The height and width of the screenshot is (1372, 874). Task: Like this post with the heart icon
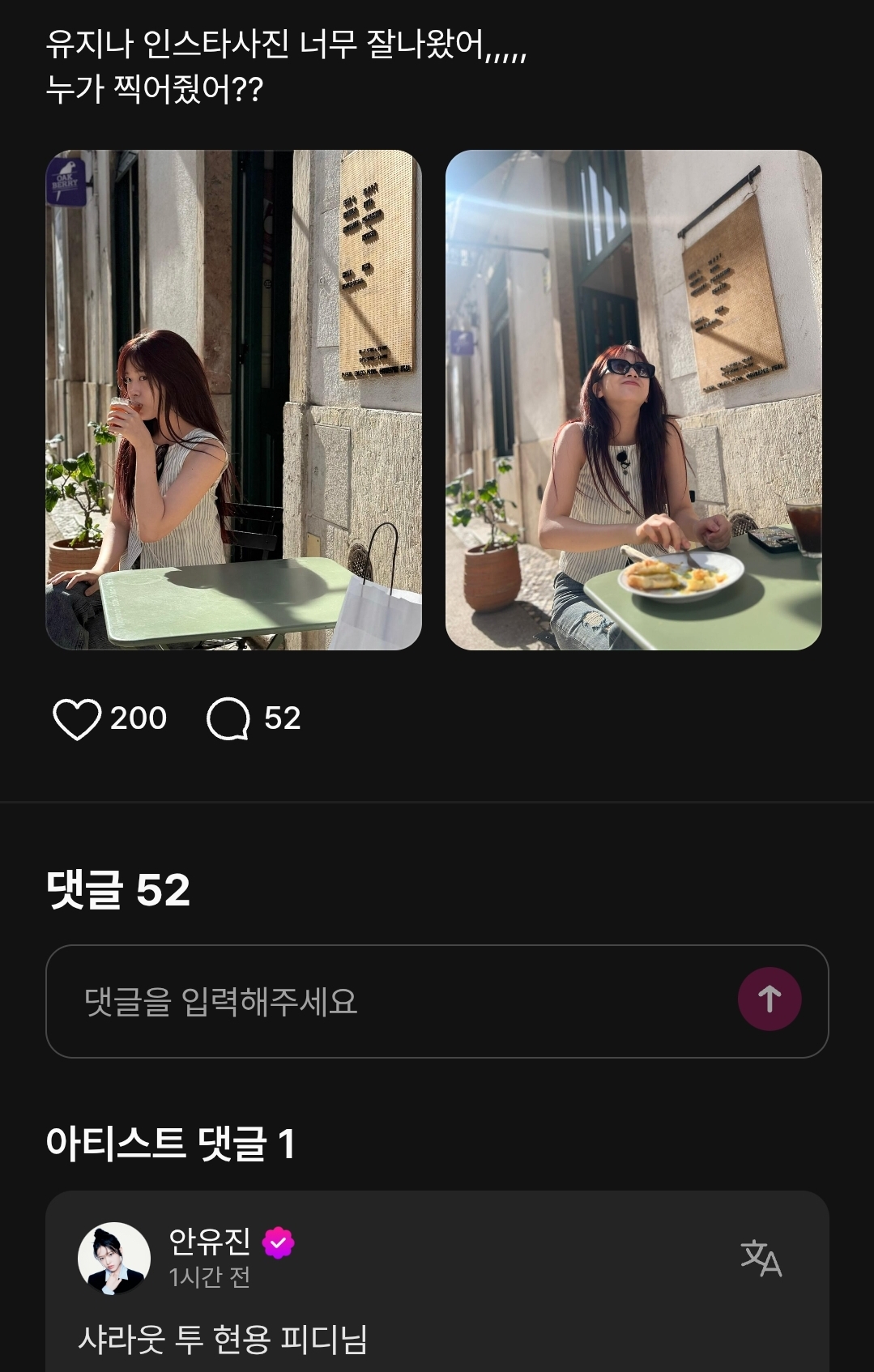coord(77,718)
